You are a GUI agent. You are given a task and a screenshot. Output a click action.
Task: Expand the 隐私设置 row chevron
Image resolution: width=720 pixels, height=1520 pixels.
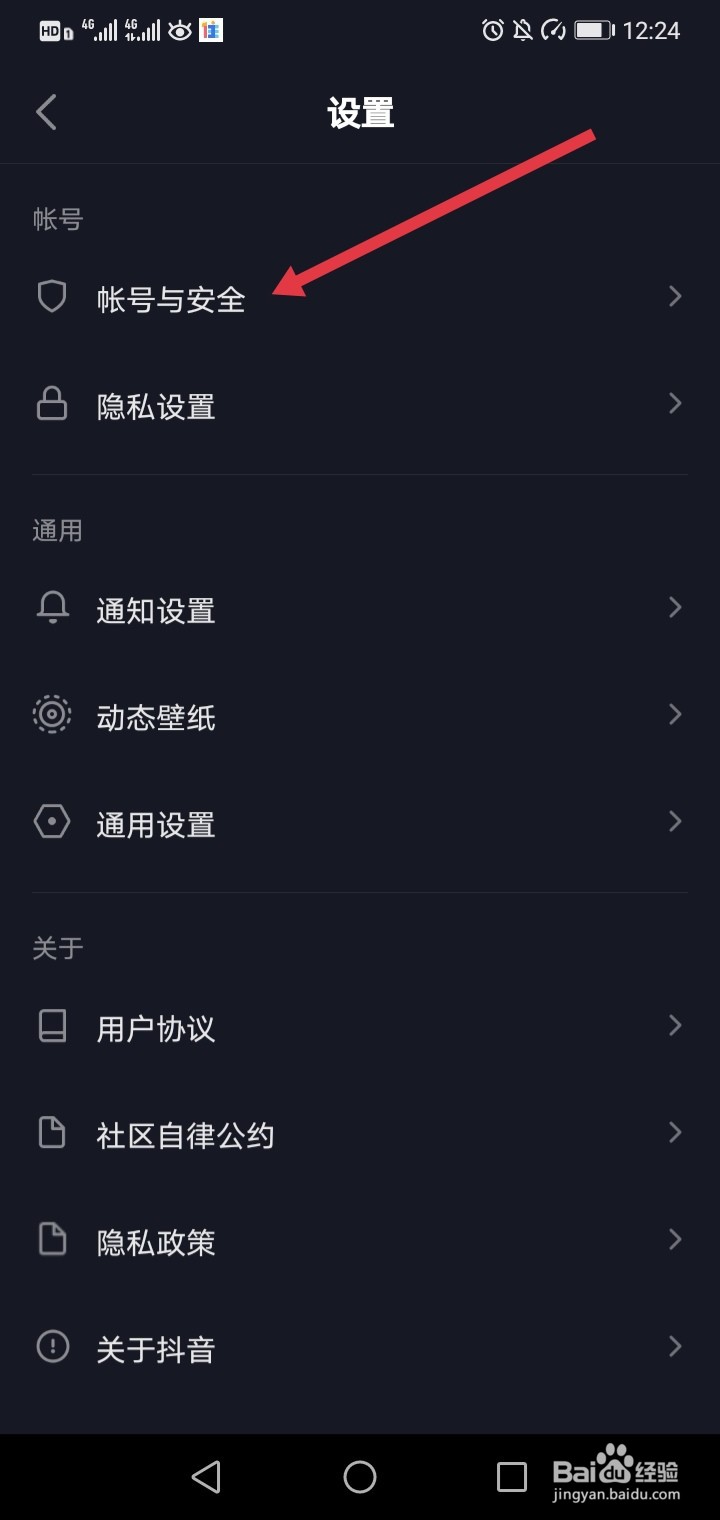(x=674, y=403)
